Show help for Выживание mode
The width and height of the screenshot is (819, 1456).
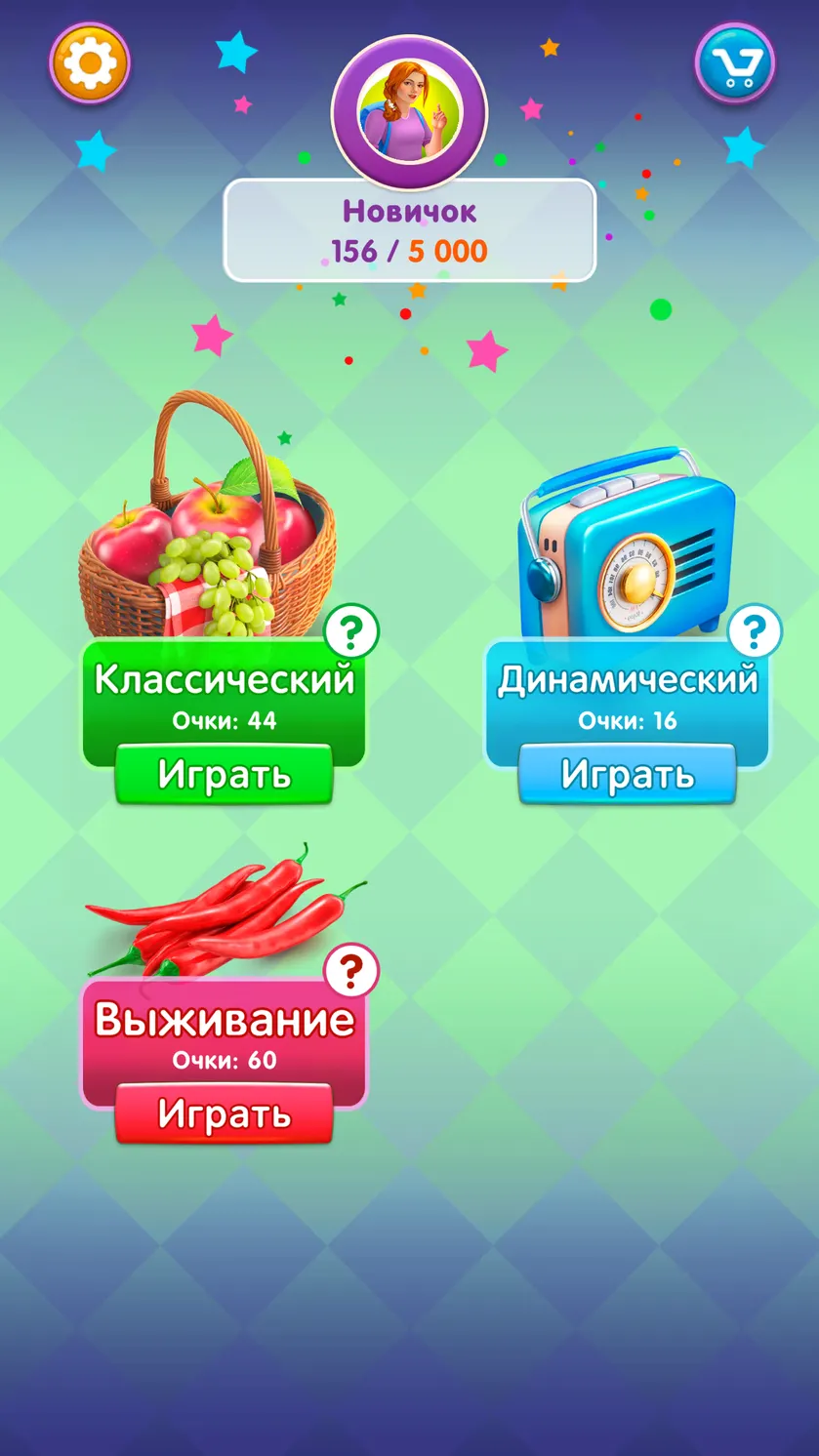pos(350,971)
